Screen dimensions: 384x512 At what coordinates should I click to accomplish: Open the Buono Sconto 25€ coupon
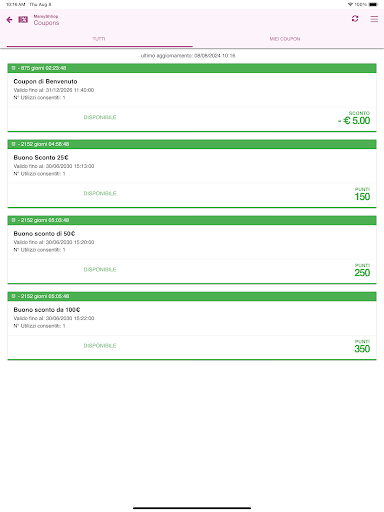tap(192, 174)
